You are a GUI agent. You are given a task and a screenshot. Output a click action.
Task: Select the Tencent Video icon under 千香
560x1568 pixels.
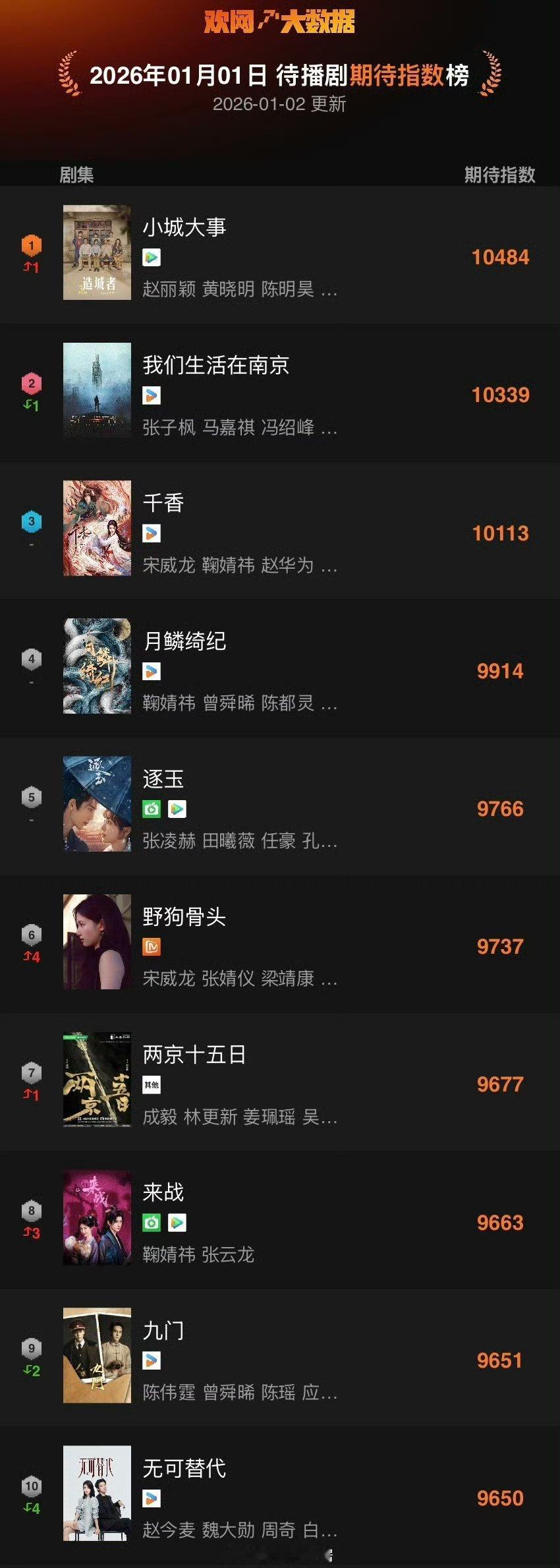click(152, 534)
